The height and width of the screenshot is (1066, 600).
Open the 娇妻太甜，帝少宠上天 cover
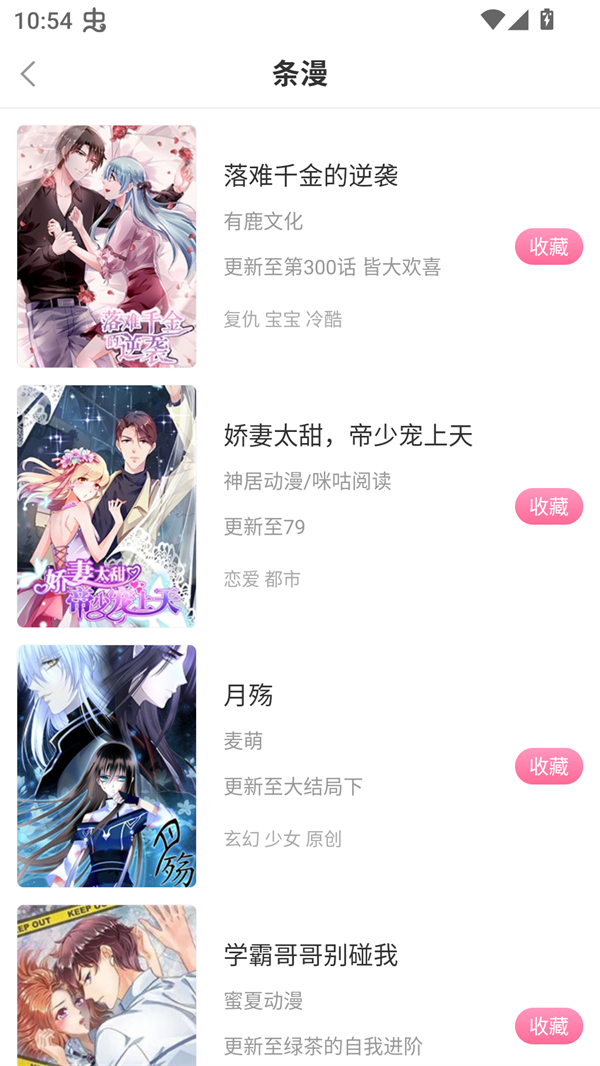tap(106, 506)
